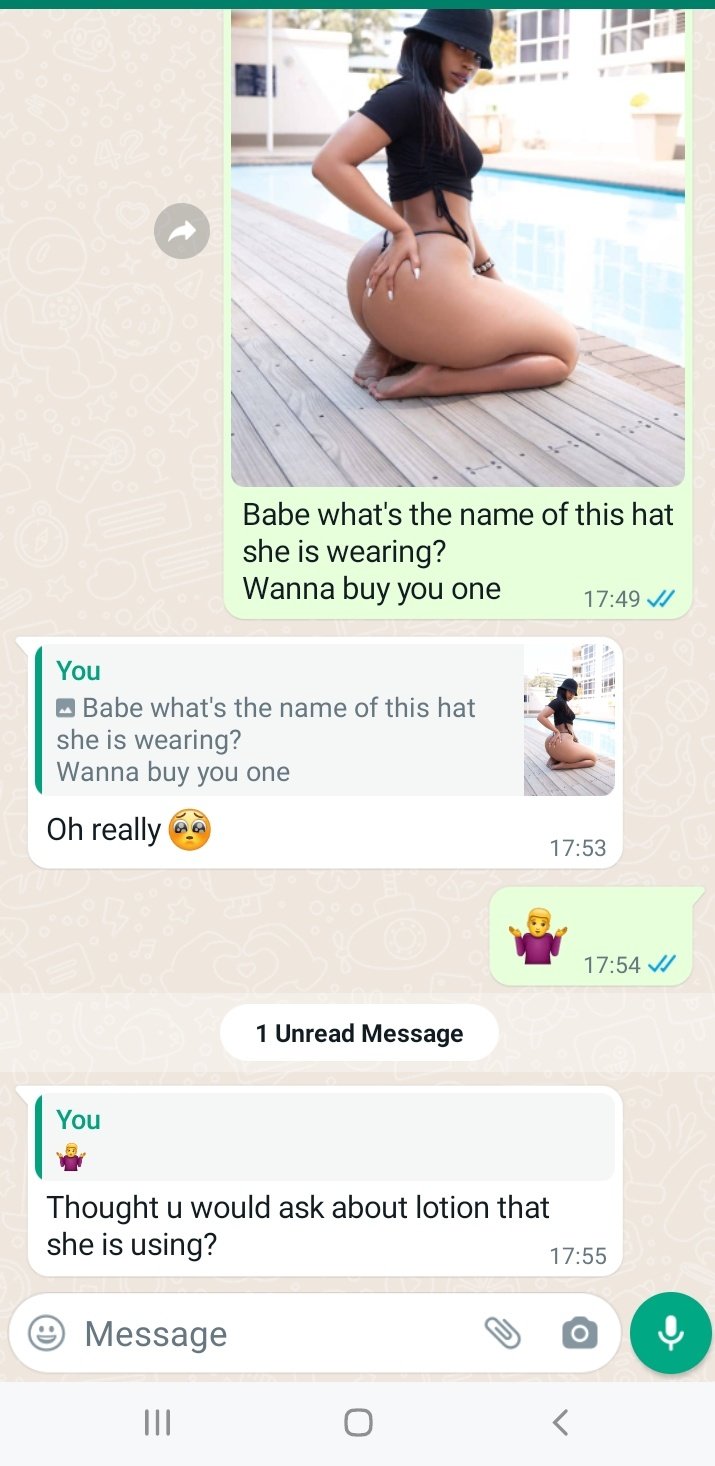This screenshot has width=715, height=1466.
Task: Go to the home screen via navigation bar
Action: [358, 1422]
